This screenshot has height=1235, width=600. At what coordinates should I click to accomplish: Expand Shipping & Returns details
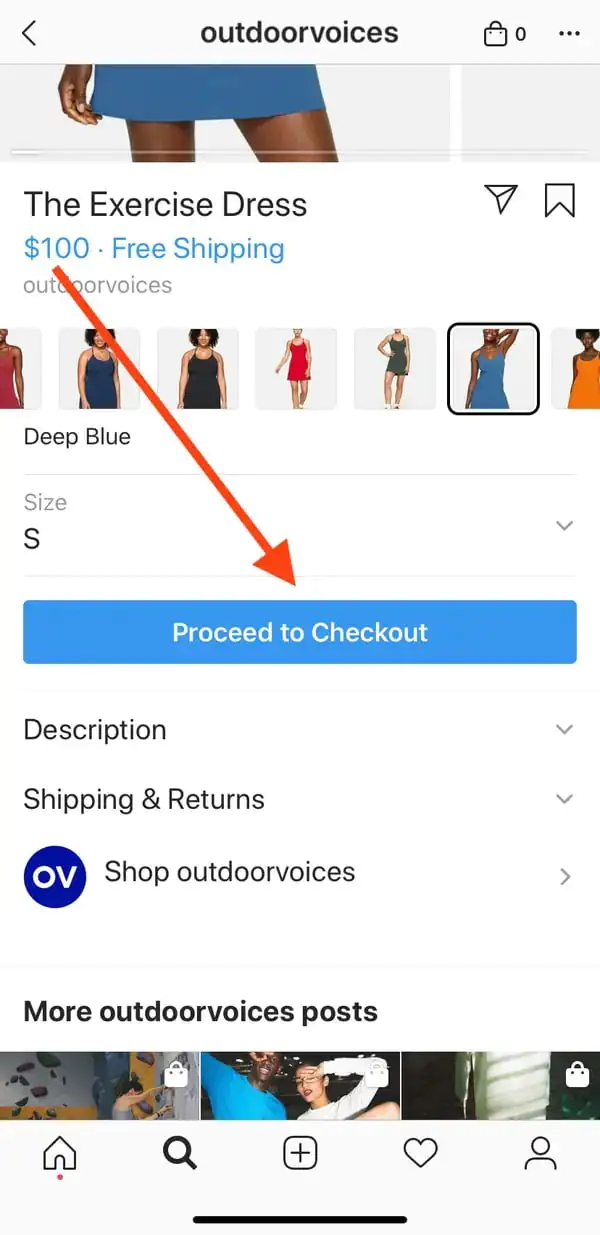click(x=300, y=799)
